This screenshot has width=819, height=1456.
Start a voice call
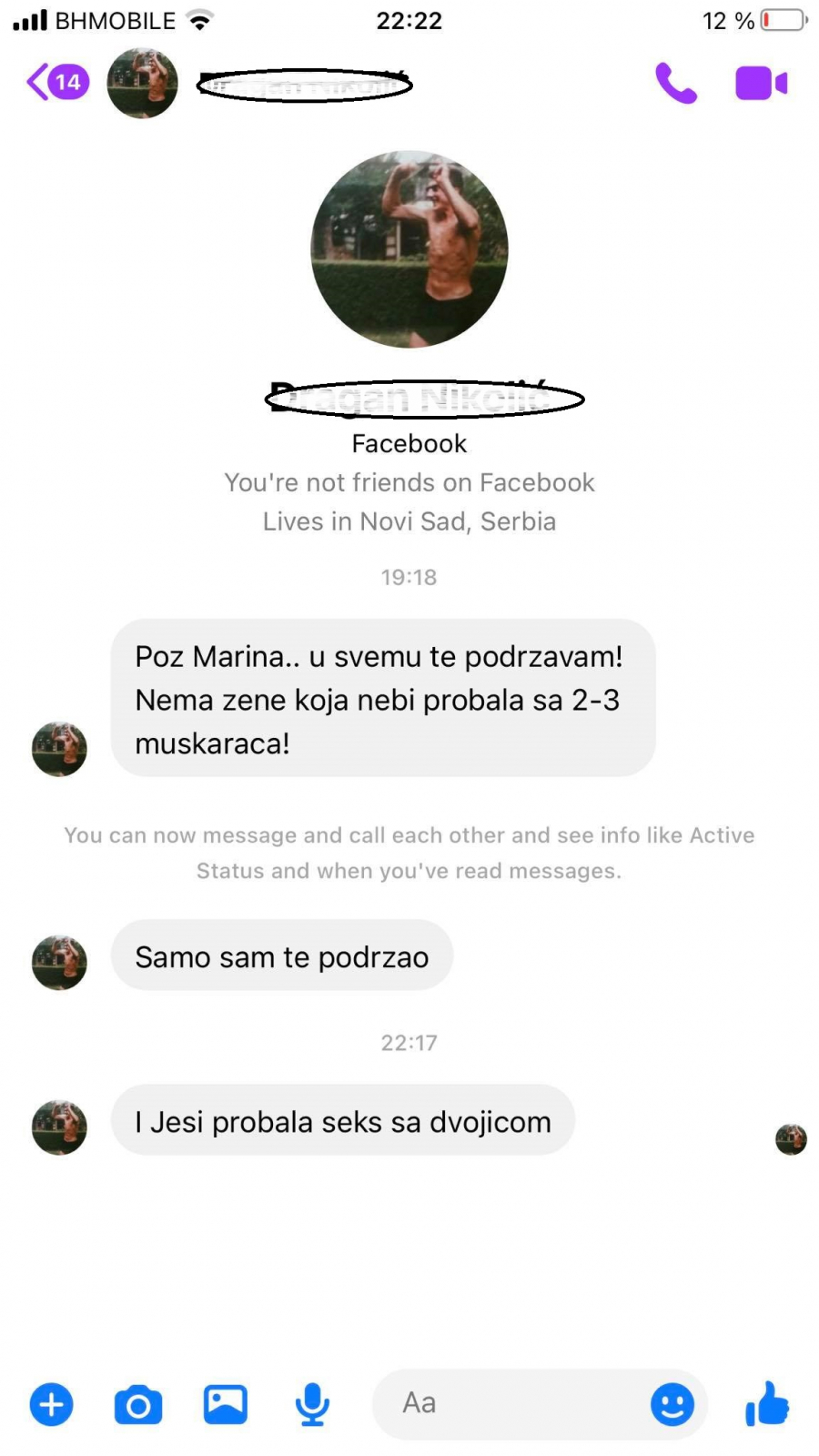676,84
